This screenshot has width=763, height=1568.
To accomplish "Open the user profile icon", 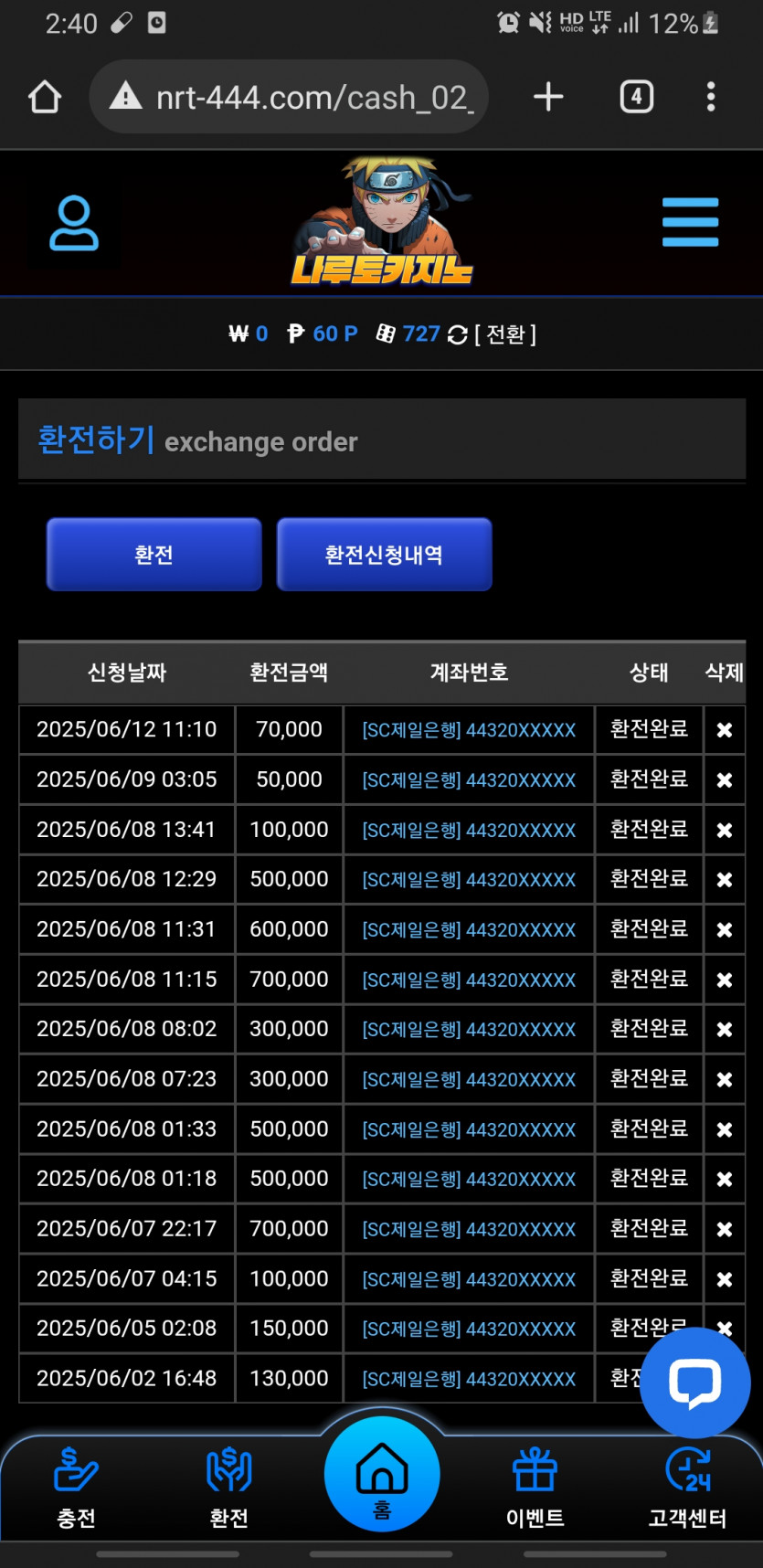I will click(x=74, y=223).
